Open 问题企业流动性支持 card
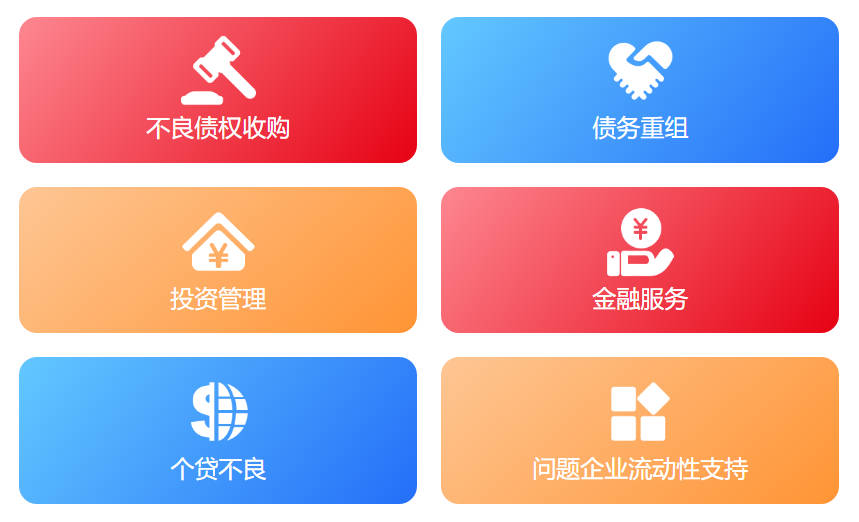Image resolution: width=859 pixels, height=522 pixels. [x=639, y=430]
